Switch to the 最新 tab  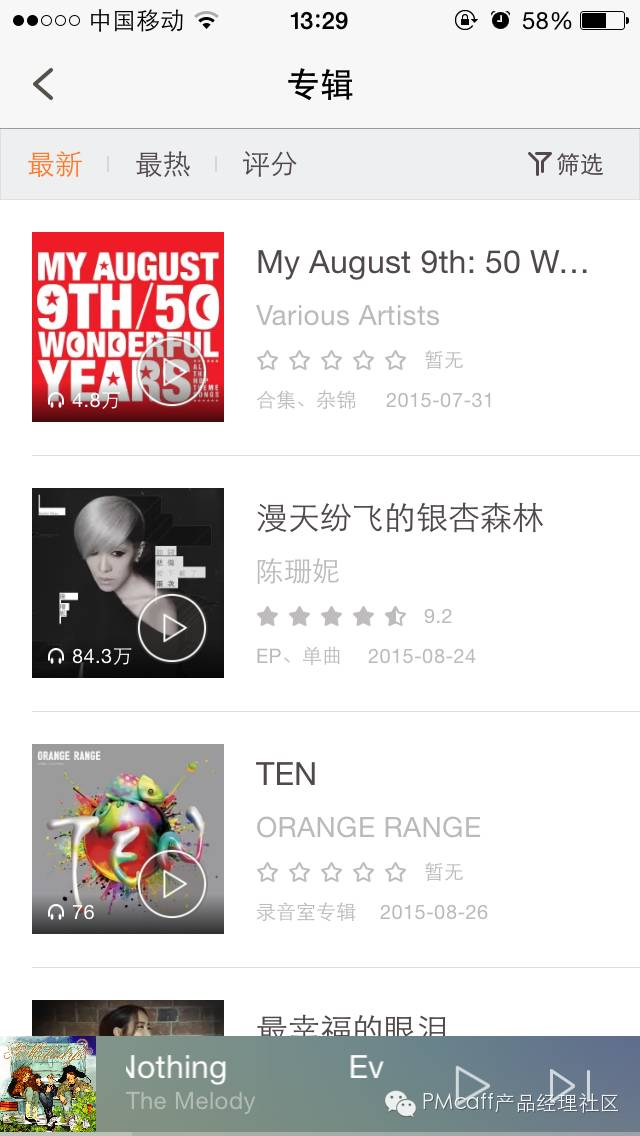coord(55,165)
